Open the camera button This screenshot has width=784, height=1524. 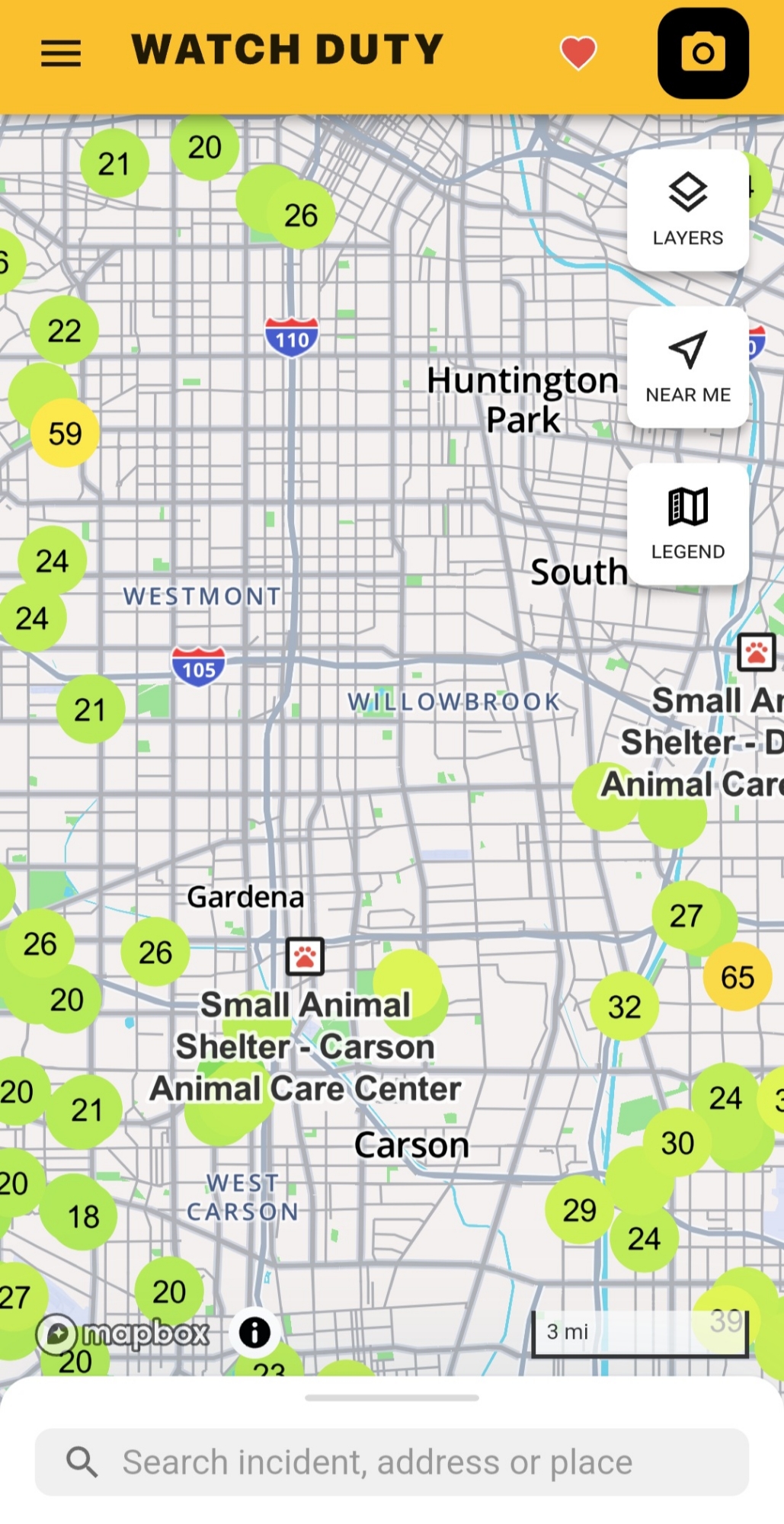click(x=702, y=53)
